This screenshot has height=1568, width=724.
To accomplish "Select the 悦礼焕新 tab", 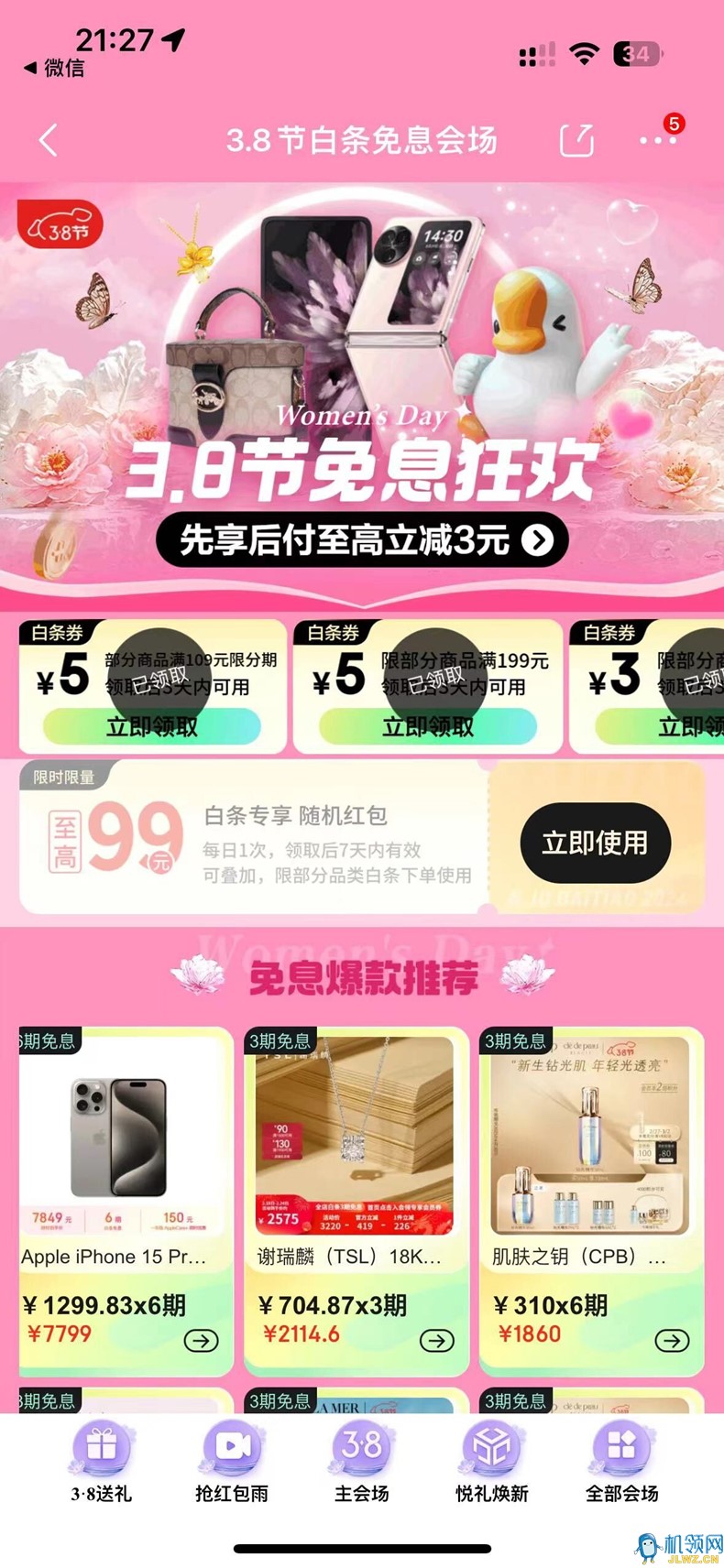I will coord(491,1464).
